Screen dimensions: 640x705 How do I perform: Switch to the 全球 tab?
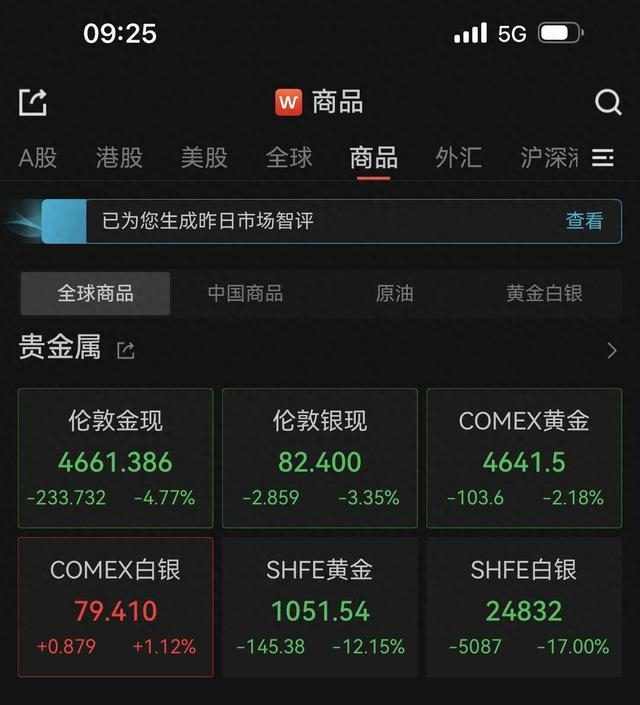289,157
